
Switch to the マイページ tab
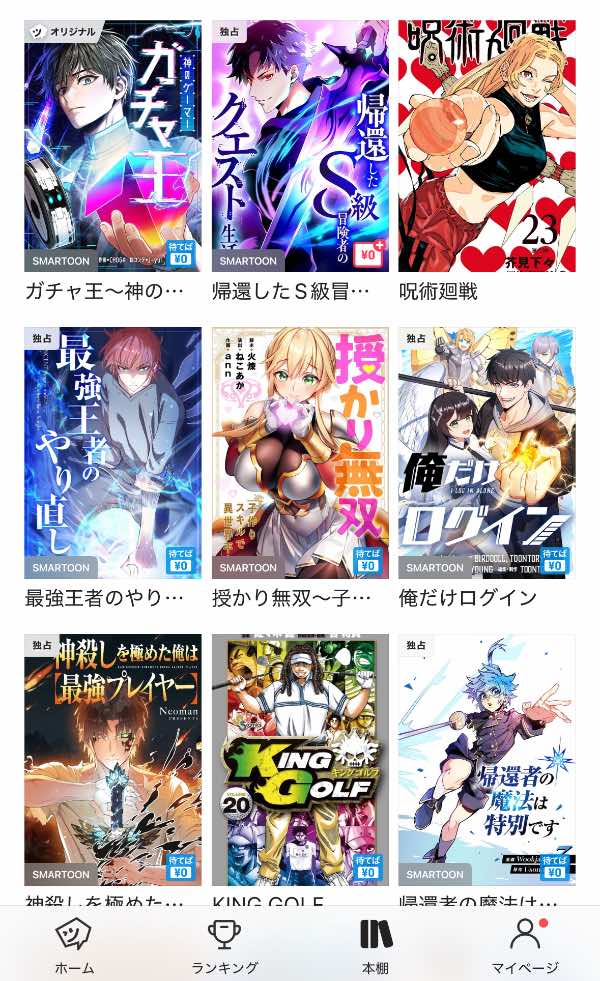[525, 945]
